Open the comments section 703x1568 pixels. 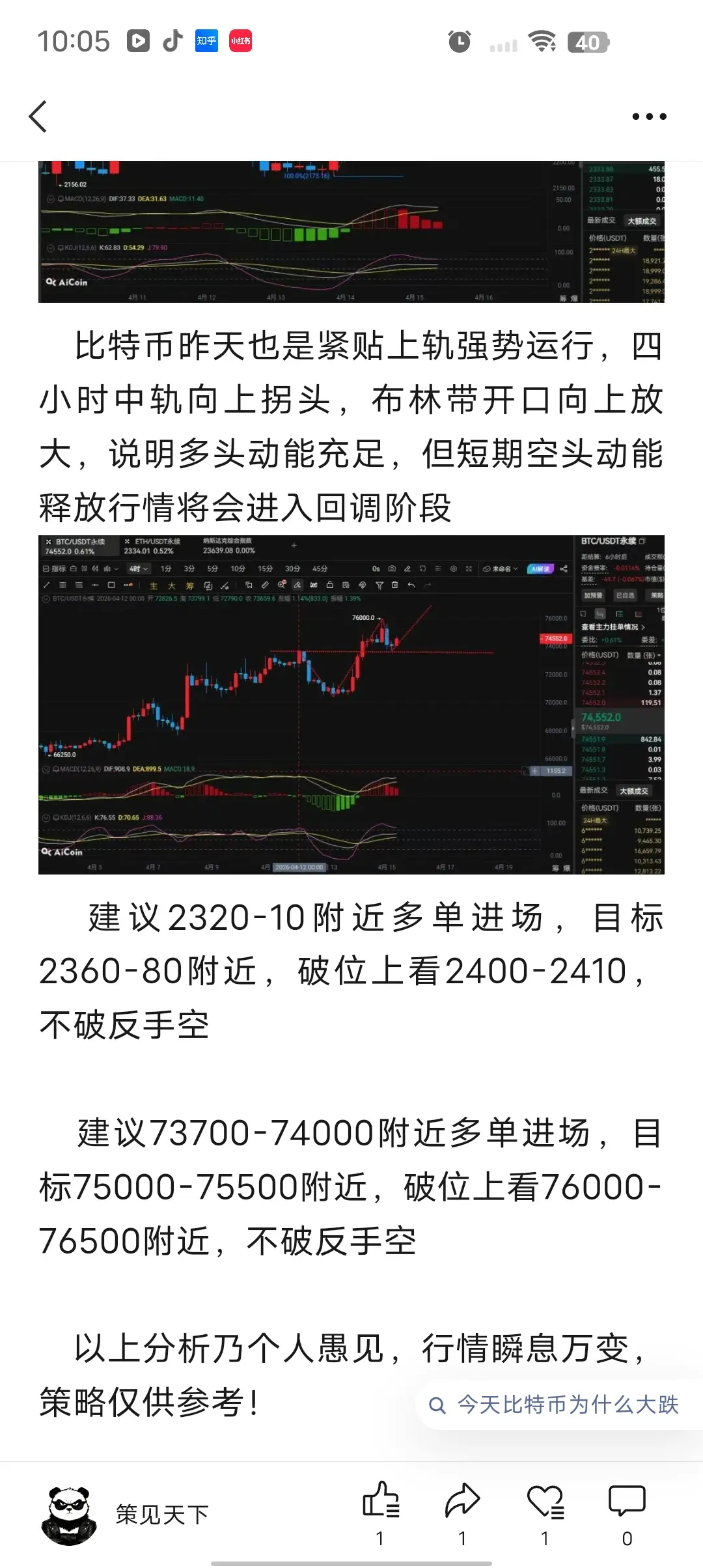627,1501
